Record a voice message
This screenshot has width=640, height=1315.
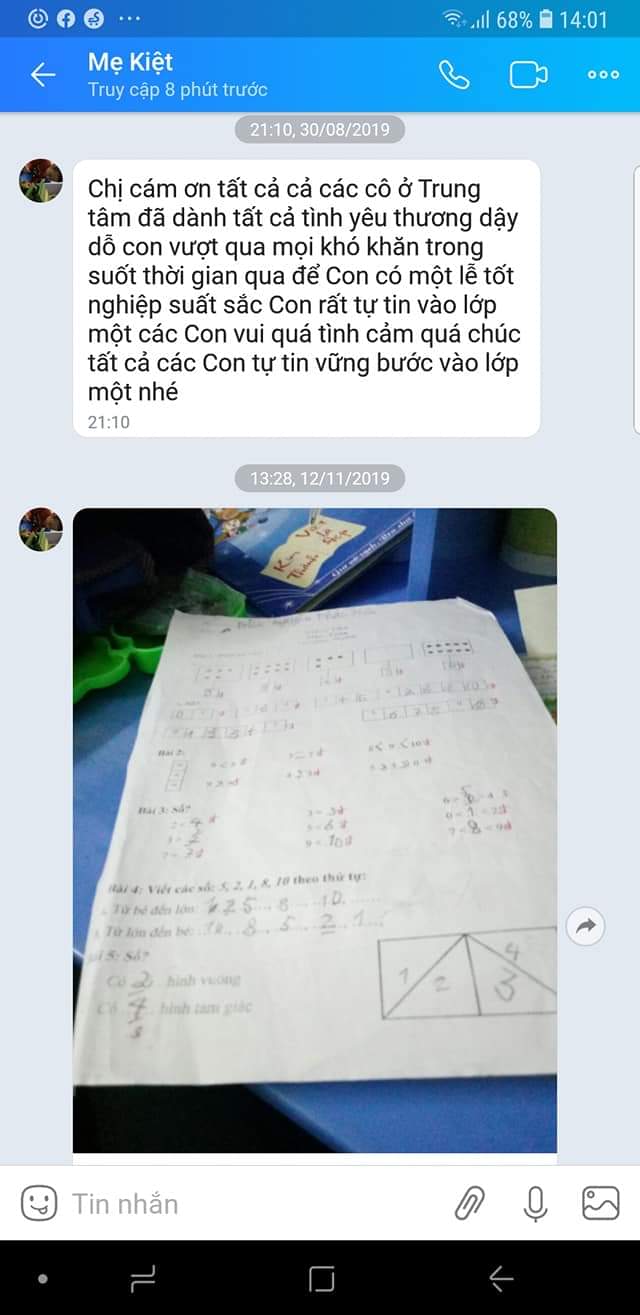[536, 1203]
